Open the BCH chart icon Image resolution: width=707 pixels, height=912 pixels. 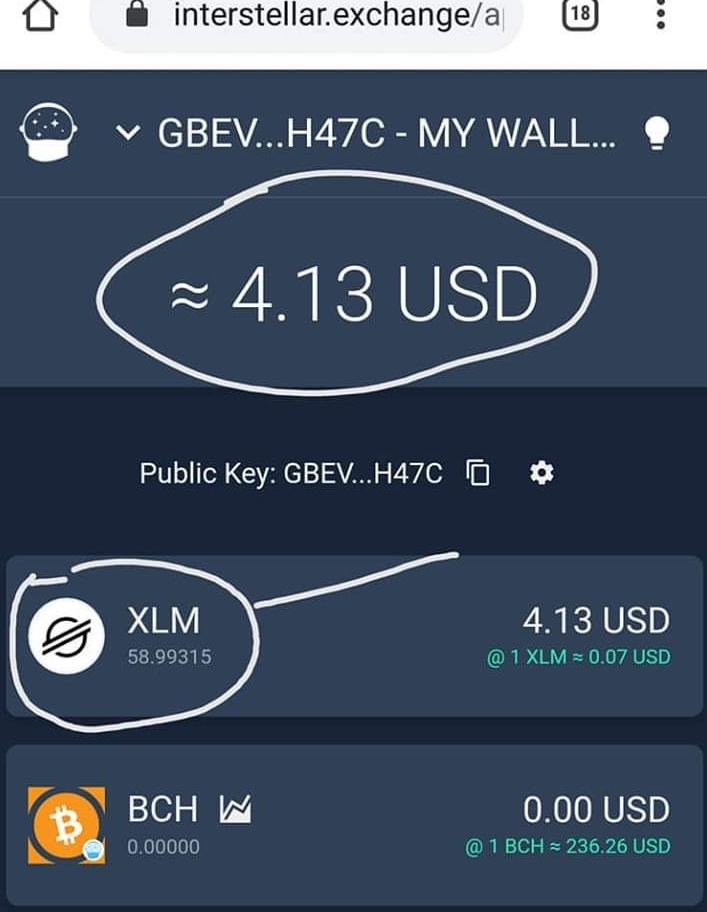point(232,808)
